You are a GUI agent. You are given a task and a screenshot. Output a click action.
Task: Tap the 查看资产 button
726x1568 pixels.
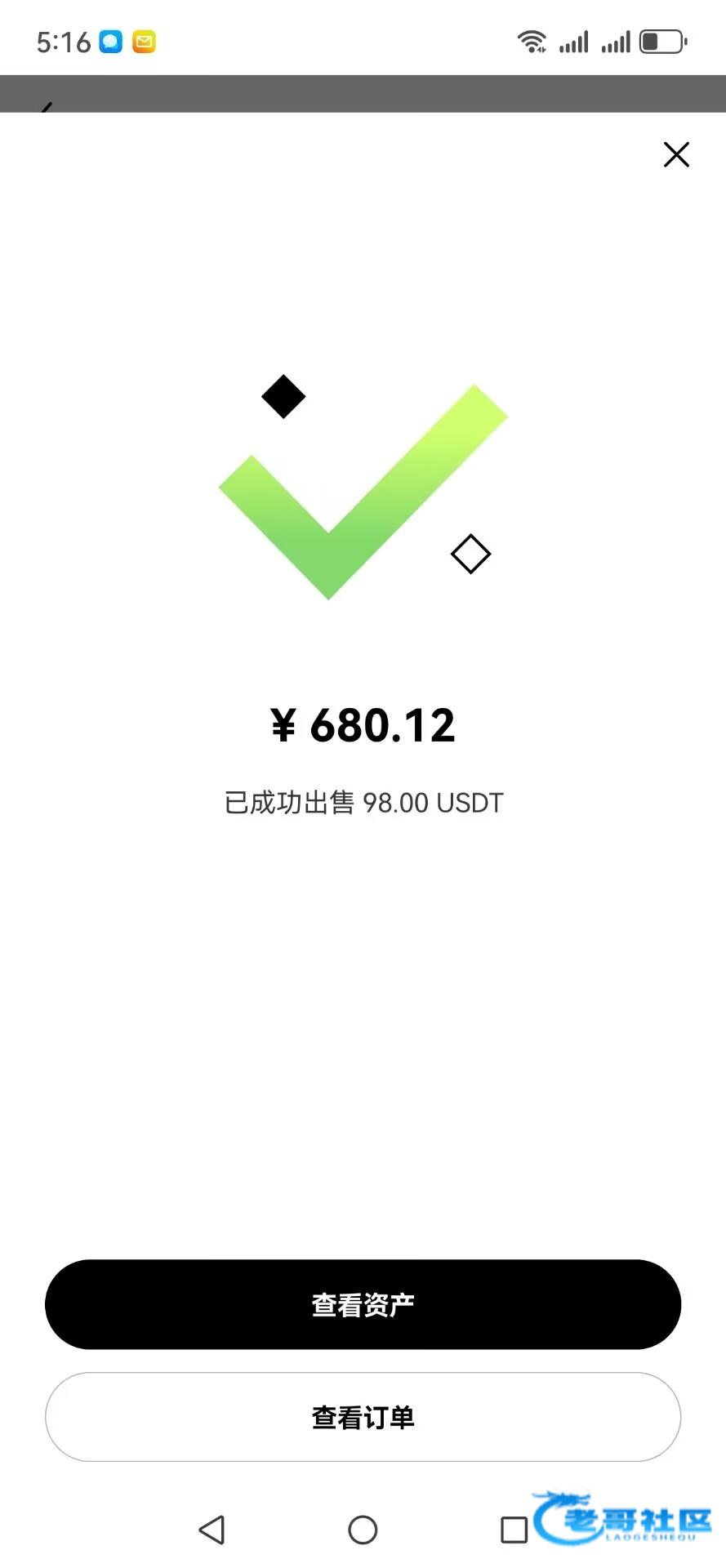pyautogui.click(x=363, y=1304)
